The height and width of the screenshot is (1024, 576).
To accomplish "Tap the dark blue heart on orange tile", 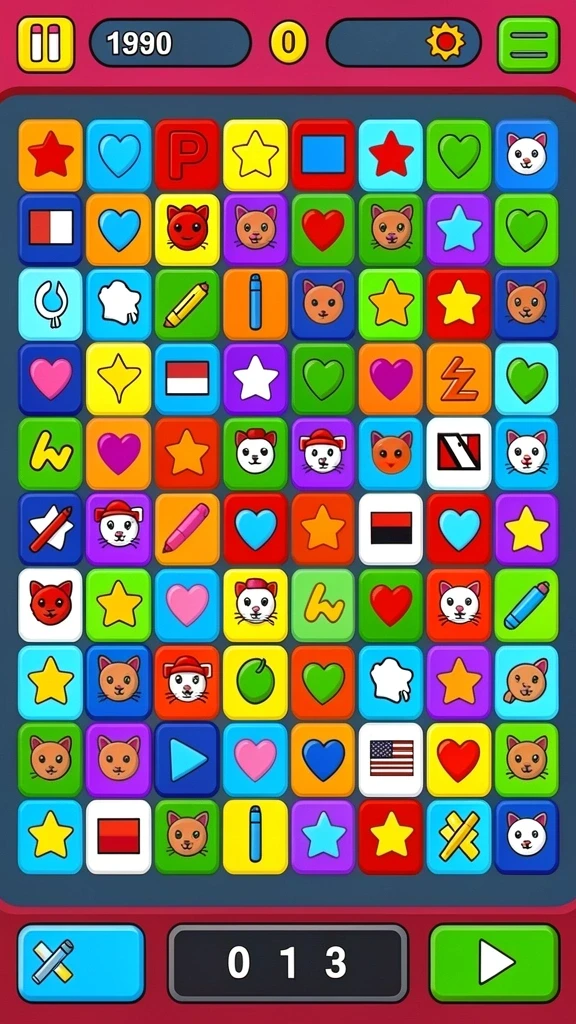I will (x=323, y=759).
